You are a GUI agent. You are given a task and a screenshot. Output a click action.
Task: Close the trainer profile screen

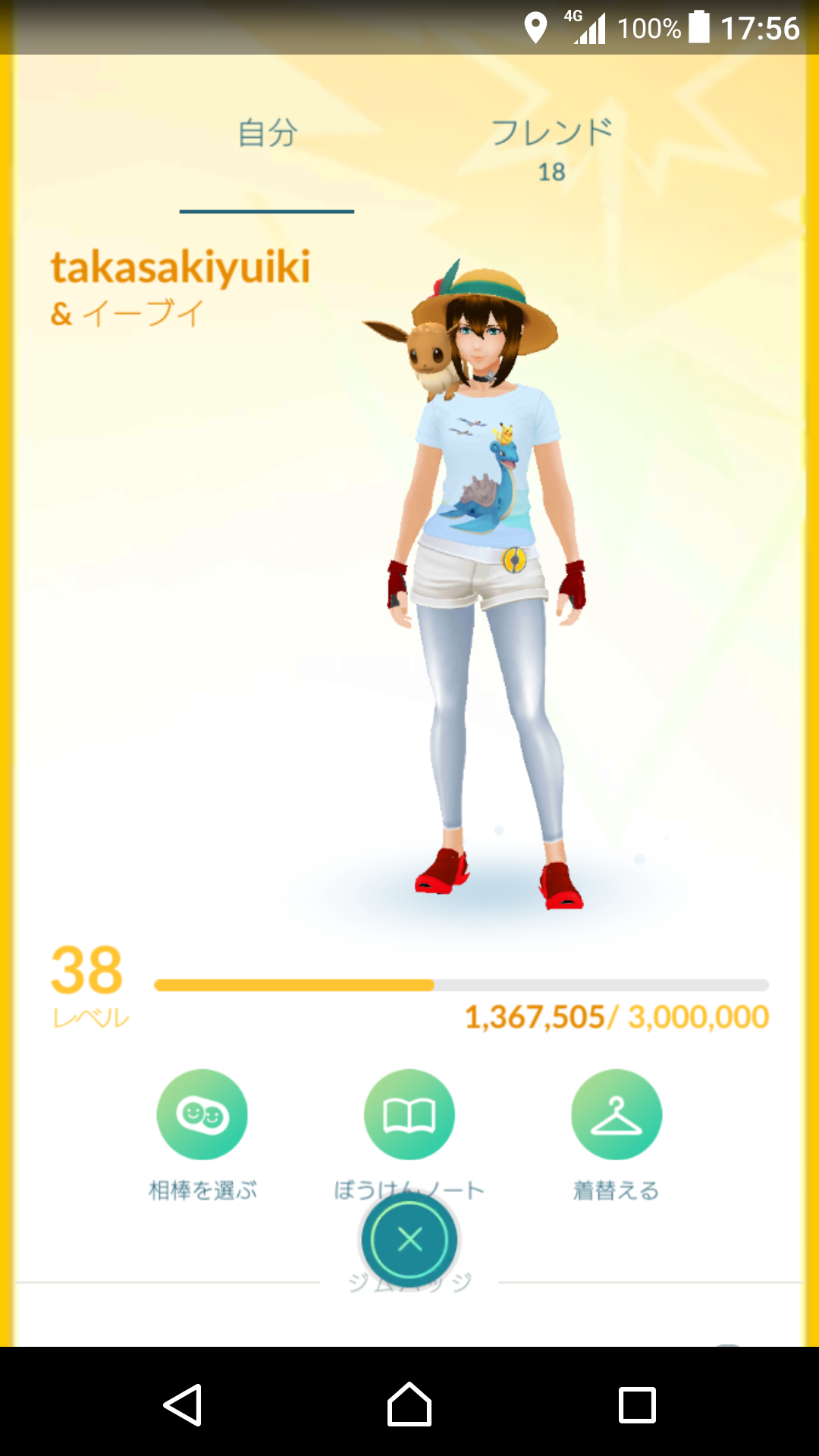coord(409,1240)
